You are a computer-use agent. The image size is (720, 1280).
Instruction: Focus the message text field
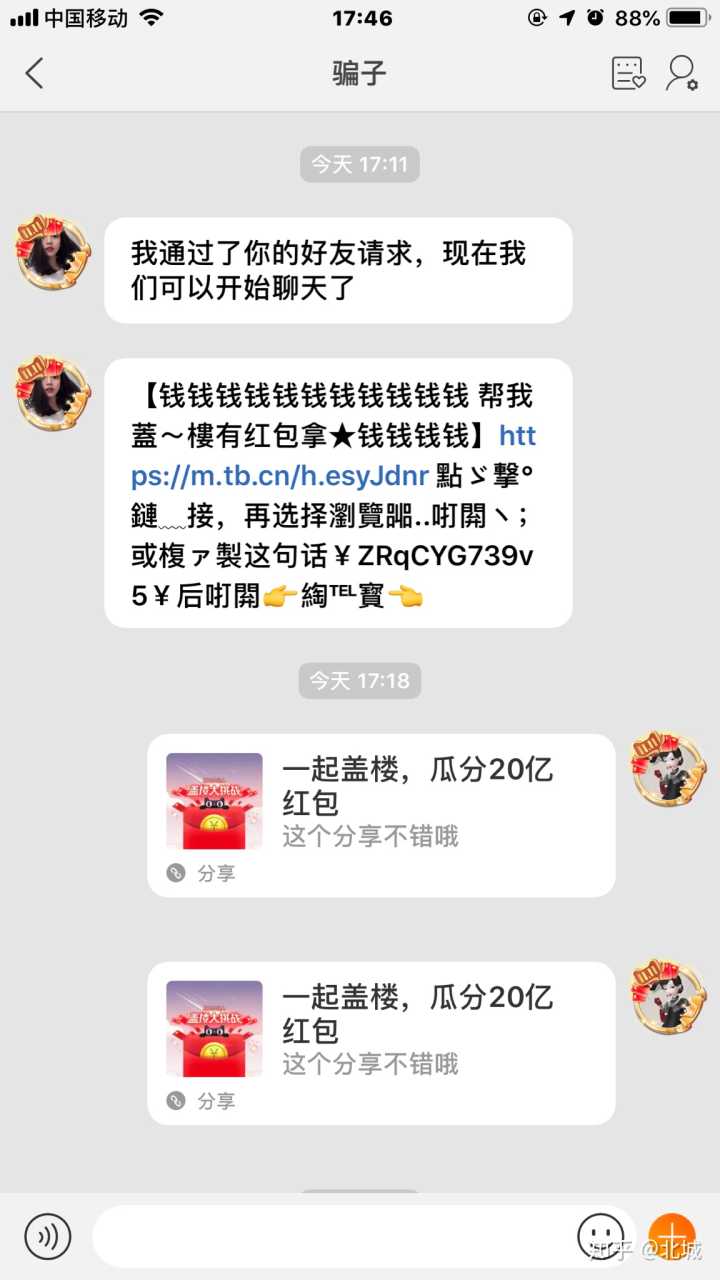tap(330, 1236)
